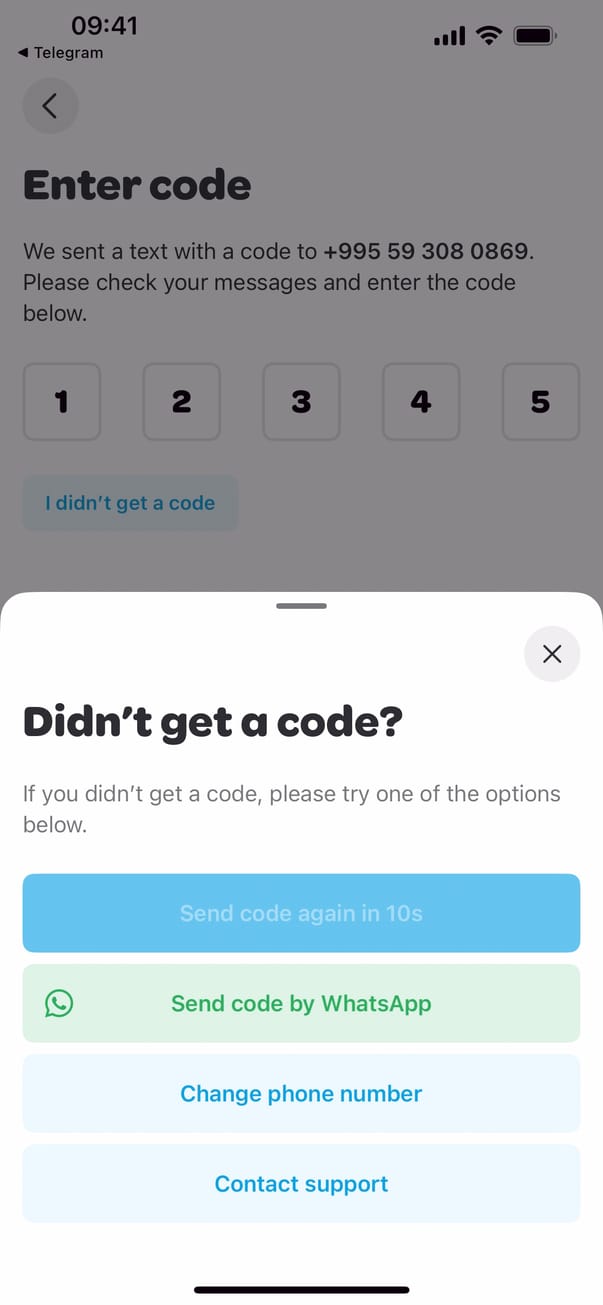The width and height of the screenshot is (603, 1305).
Task: Return to Telegram via status bar link
Action: pos(60,53)
